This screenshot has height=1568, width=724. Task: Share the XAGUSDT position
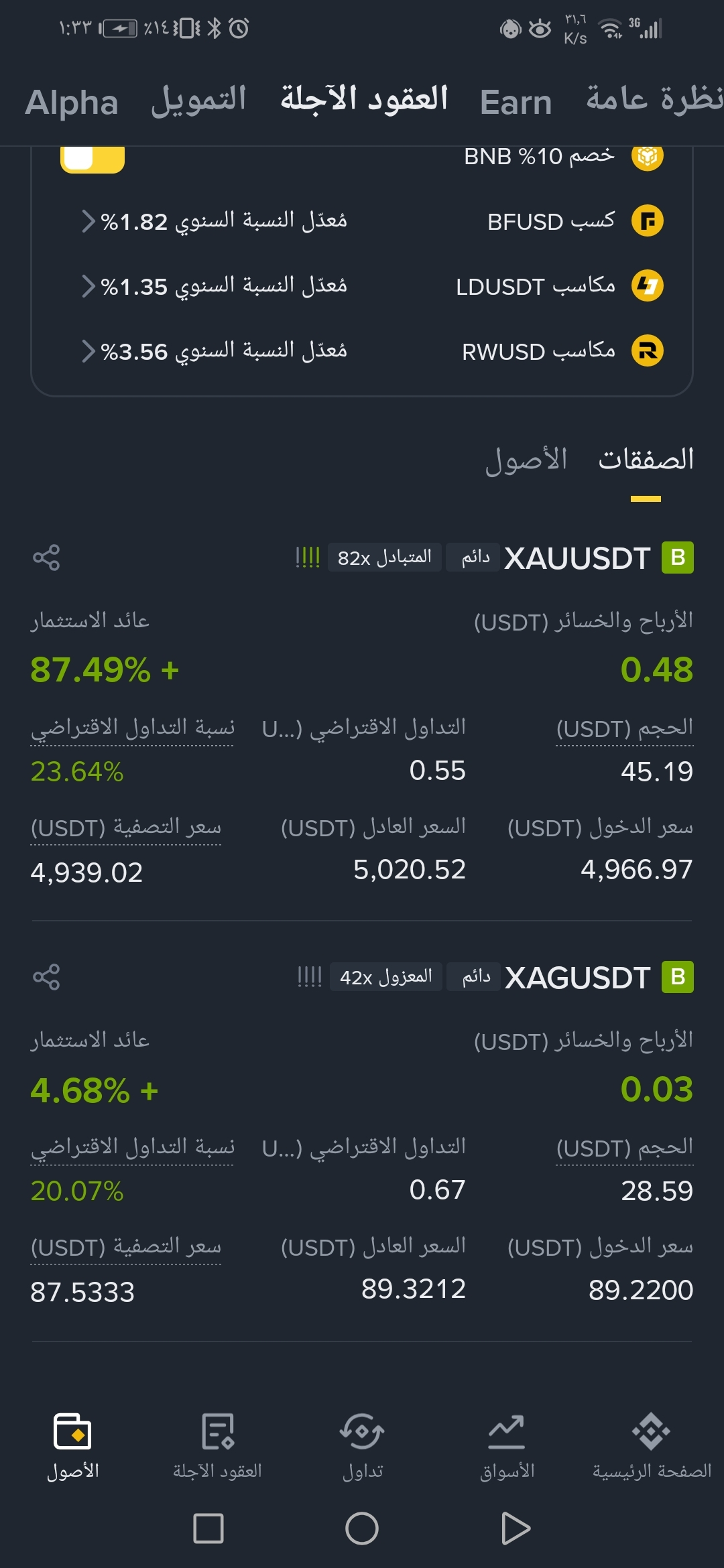coord(46,977)
